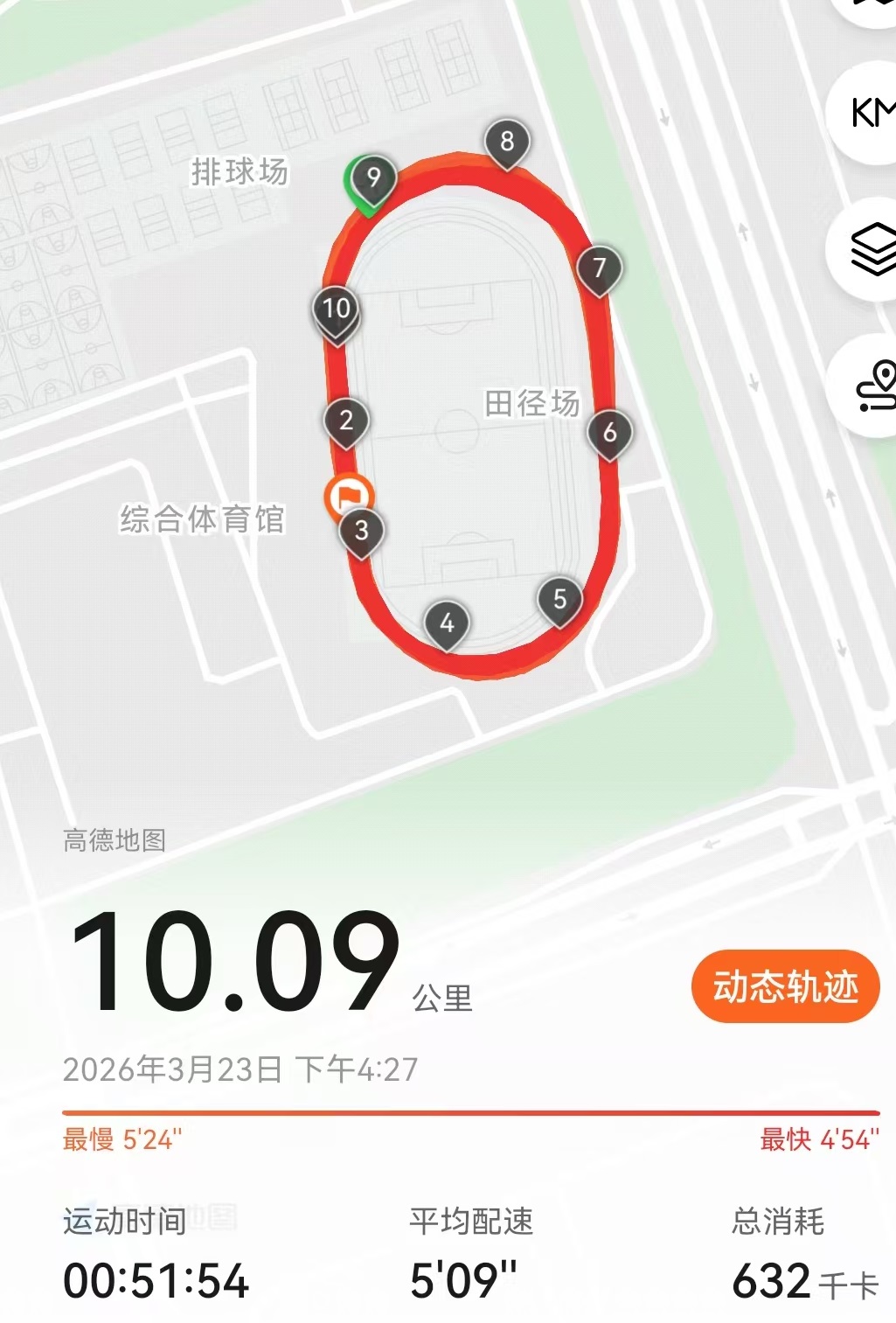This screenshot has width=896, height=1323.
Task: Tap the route track overview icon
Action: (877, 386)
